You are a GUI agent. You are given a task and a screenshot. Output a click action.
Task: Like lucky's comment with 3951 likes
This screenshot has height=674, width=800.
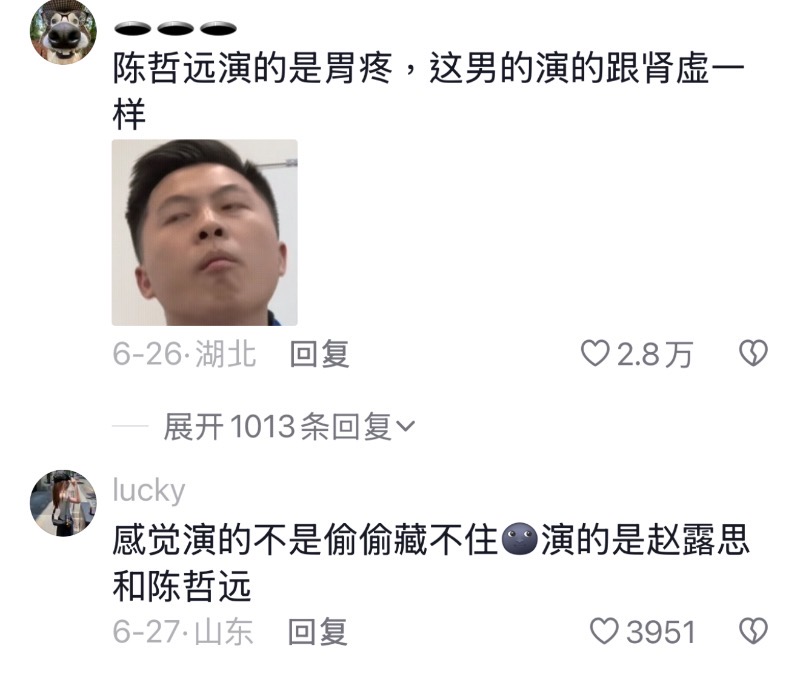click(x=604, y=632)
